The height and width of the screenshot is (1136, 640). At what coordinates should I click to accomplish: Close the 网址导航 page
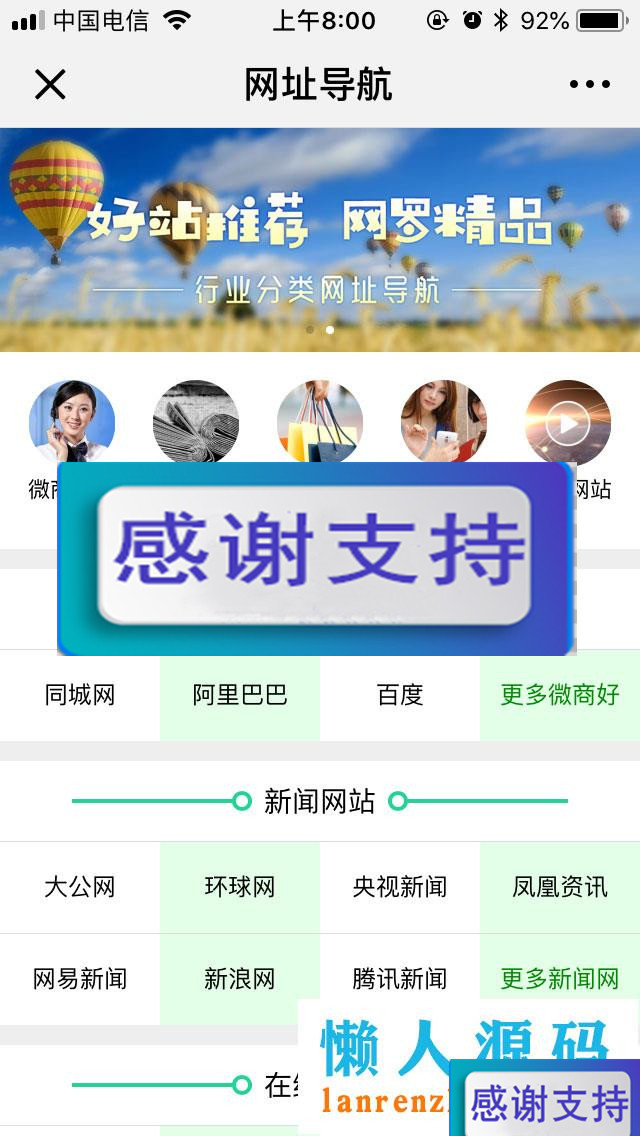(x=49, y=85)
